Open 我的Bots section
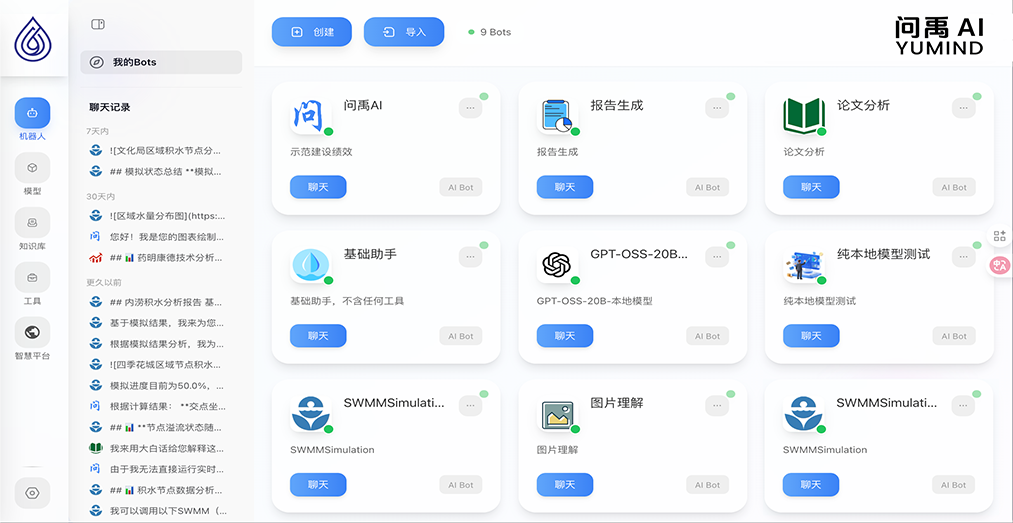This screenshot has height=523, width=1013. coord(161,62)
